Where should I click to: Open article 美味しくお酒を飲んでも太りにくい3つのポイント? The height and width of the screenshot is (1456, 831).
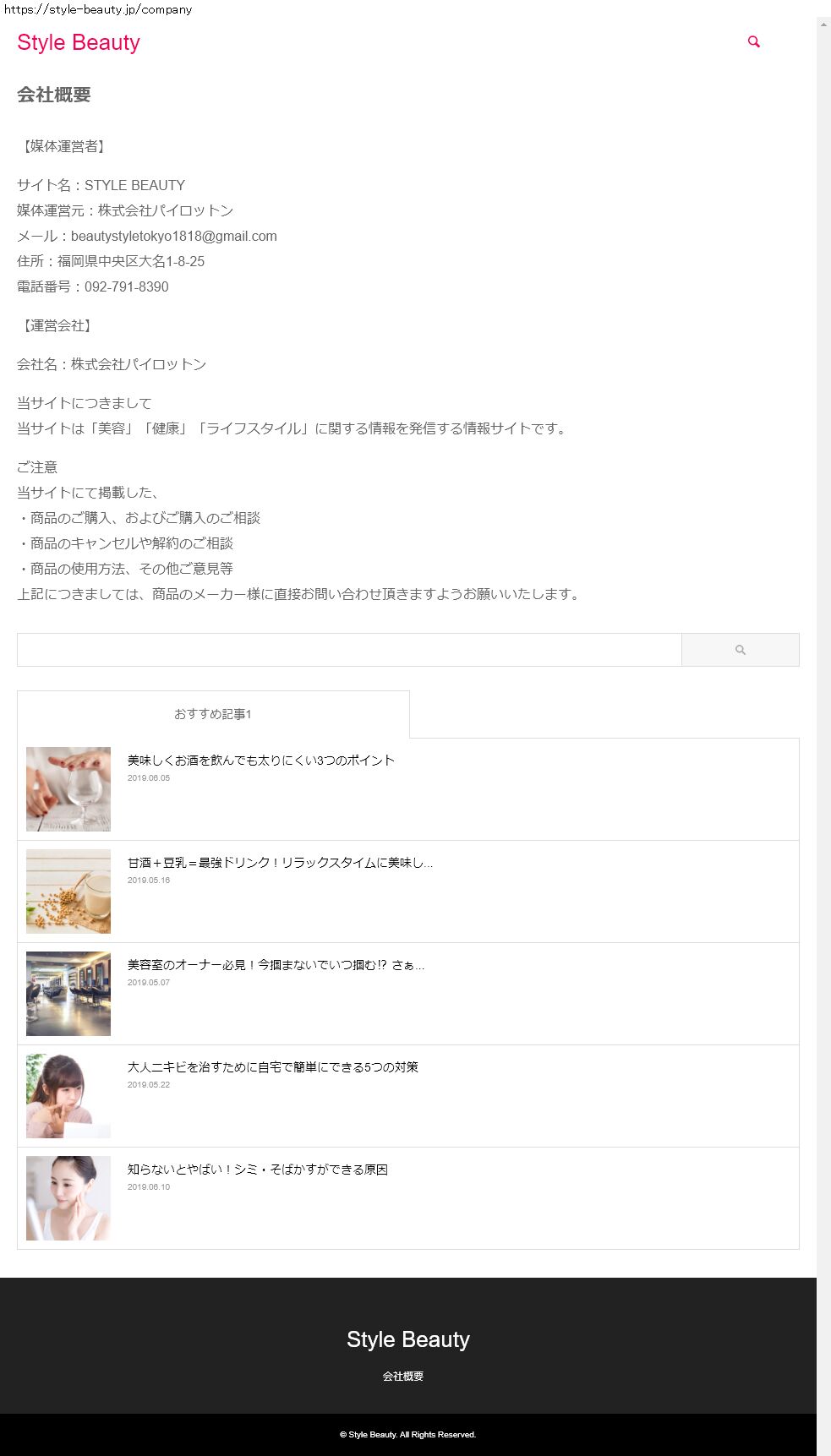(260, 761)
